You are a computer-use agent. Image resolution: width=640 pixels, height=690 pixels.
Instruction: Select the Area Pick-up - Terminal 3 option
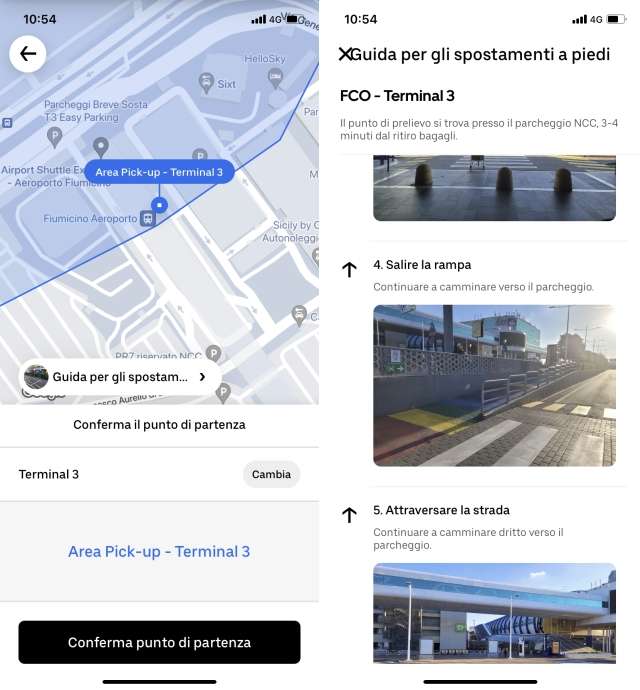coord(159,552)
